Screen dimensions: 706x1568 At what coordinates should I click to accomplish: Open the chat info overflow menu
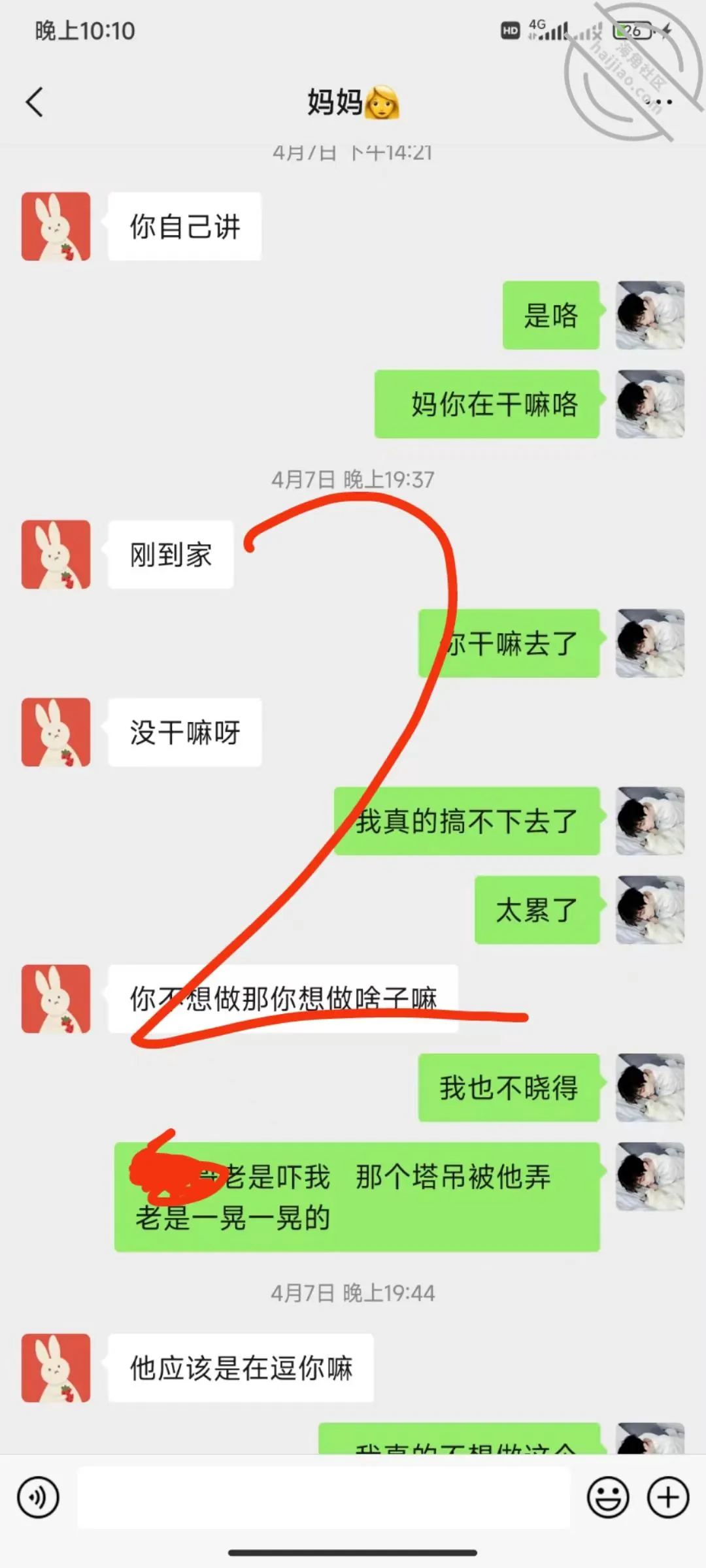tap(662, 103)
